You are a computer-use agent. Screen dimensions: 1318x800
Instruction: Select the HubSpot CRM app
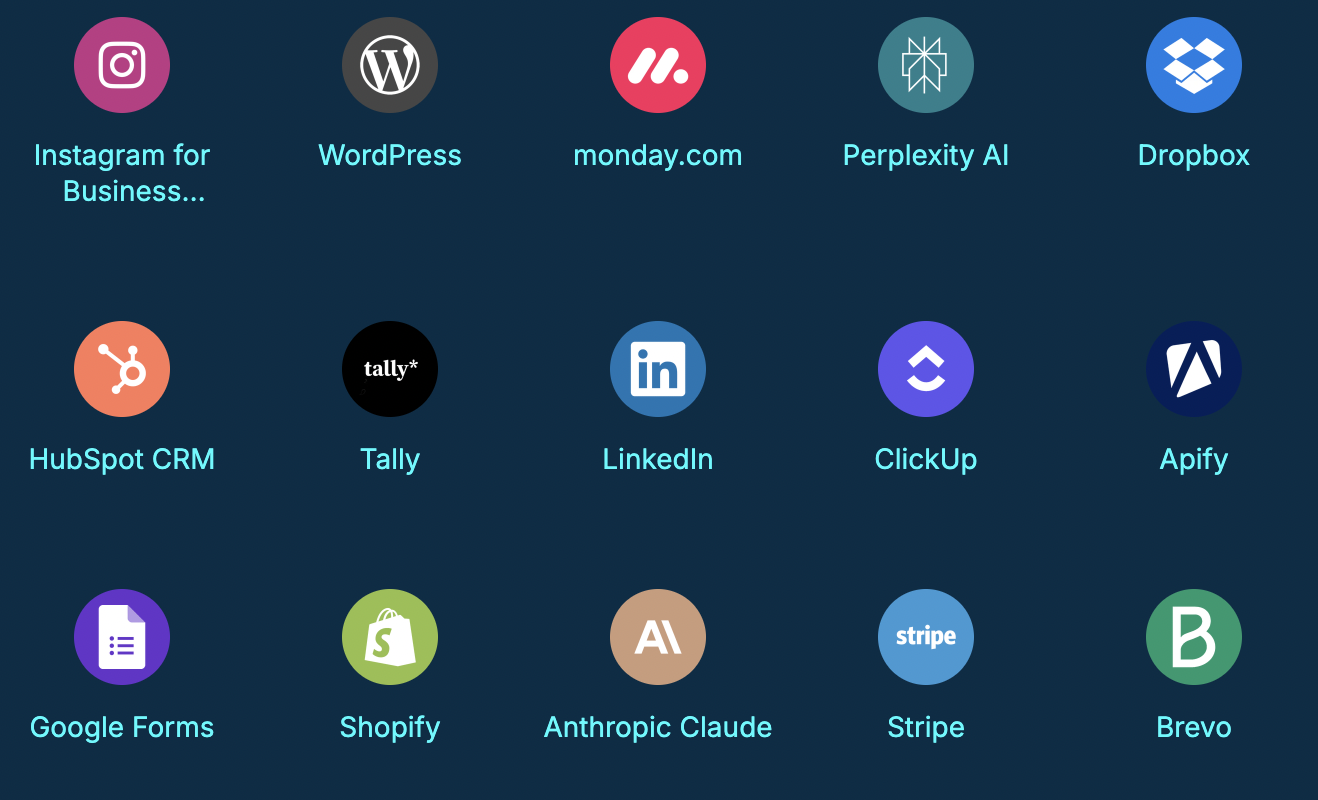tap(122, 369)
